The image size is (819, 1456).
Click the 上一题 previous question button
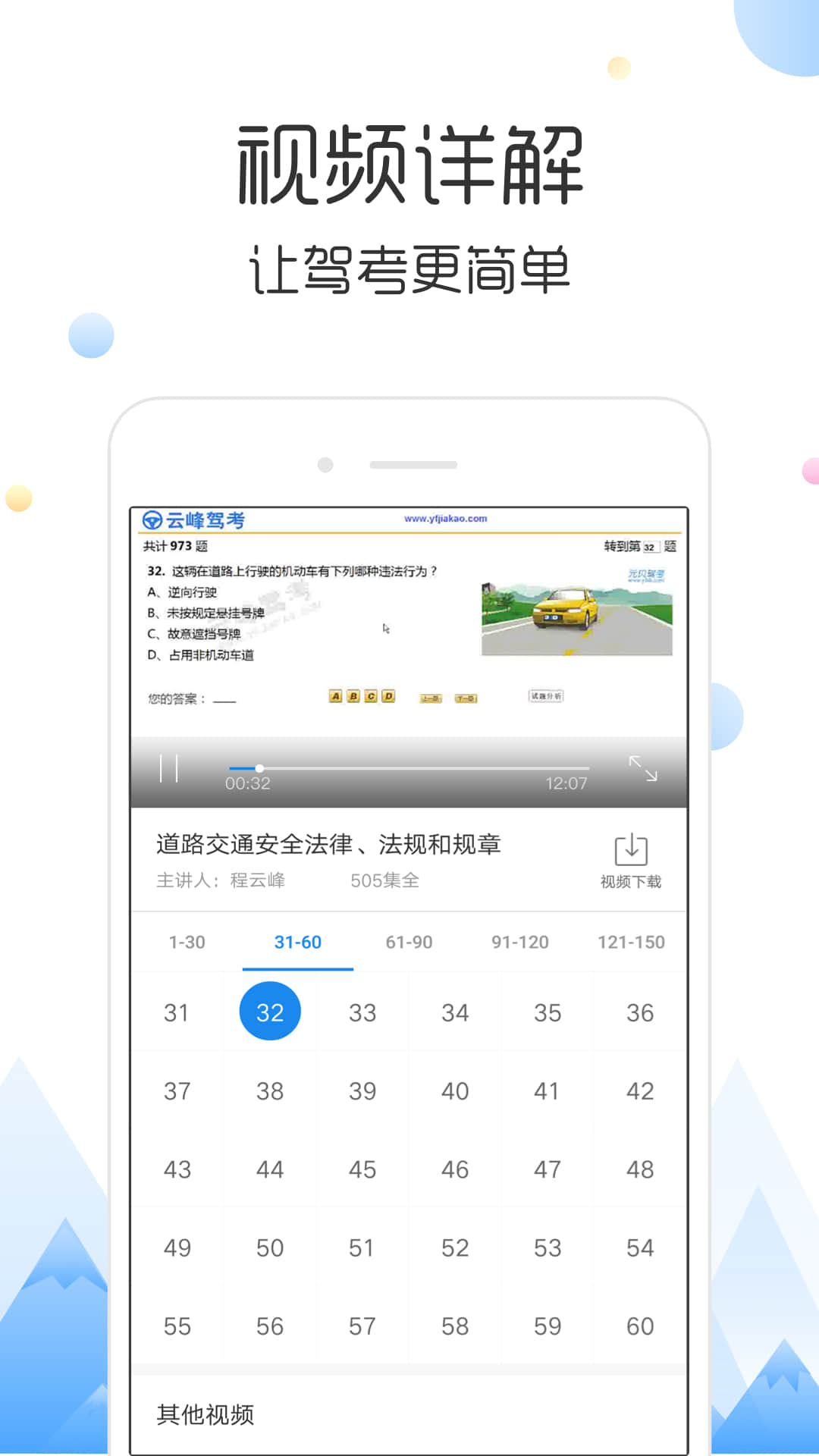pos(432,697)
